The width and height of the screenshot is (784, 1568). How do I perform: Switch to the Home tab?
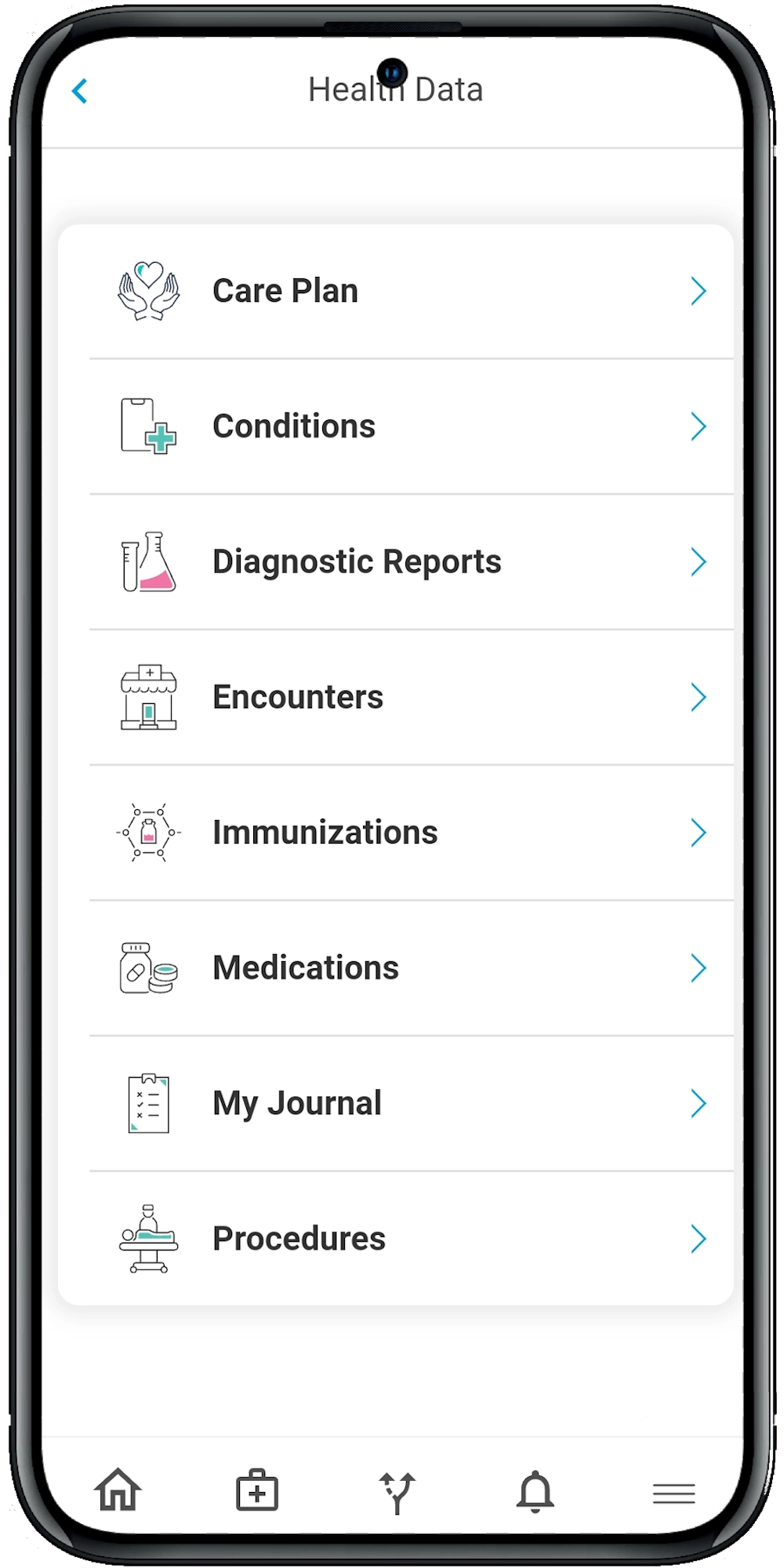pos(118,1490)
